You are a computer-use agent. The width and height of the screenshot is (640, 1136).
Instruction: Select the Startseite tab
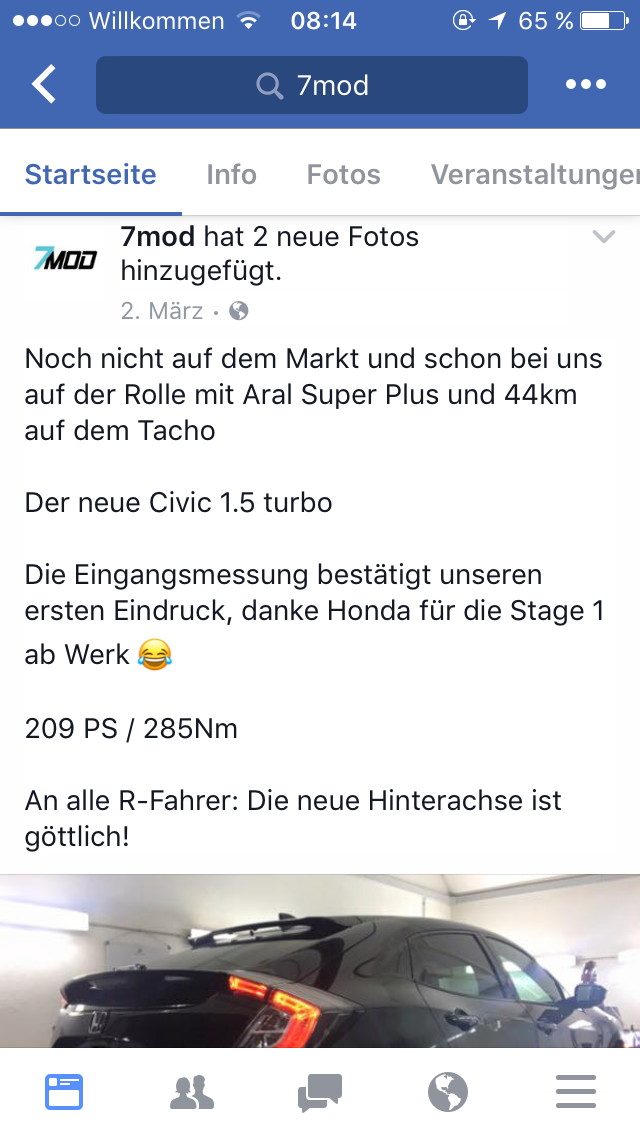pyautogui.click(x=90, y=175)
